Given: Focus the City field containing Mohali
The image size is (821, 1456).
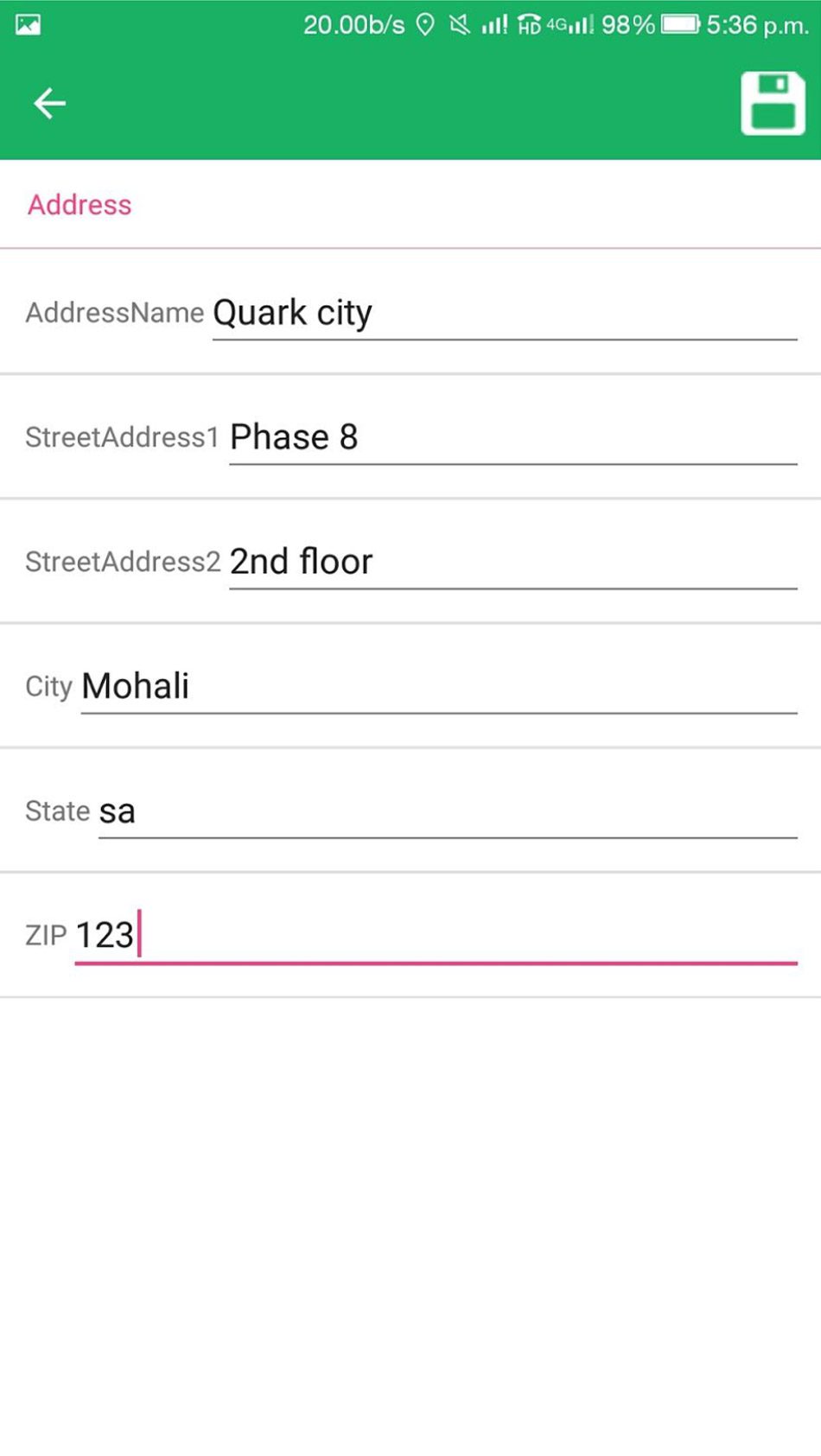Looking at the screenshot, I should [438, 687].
